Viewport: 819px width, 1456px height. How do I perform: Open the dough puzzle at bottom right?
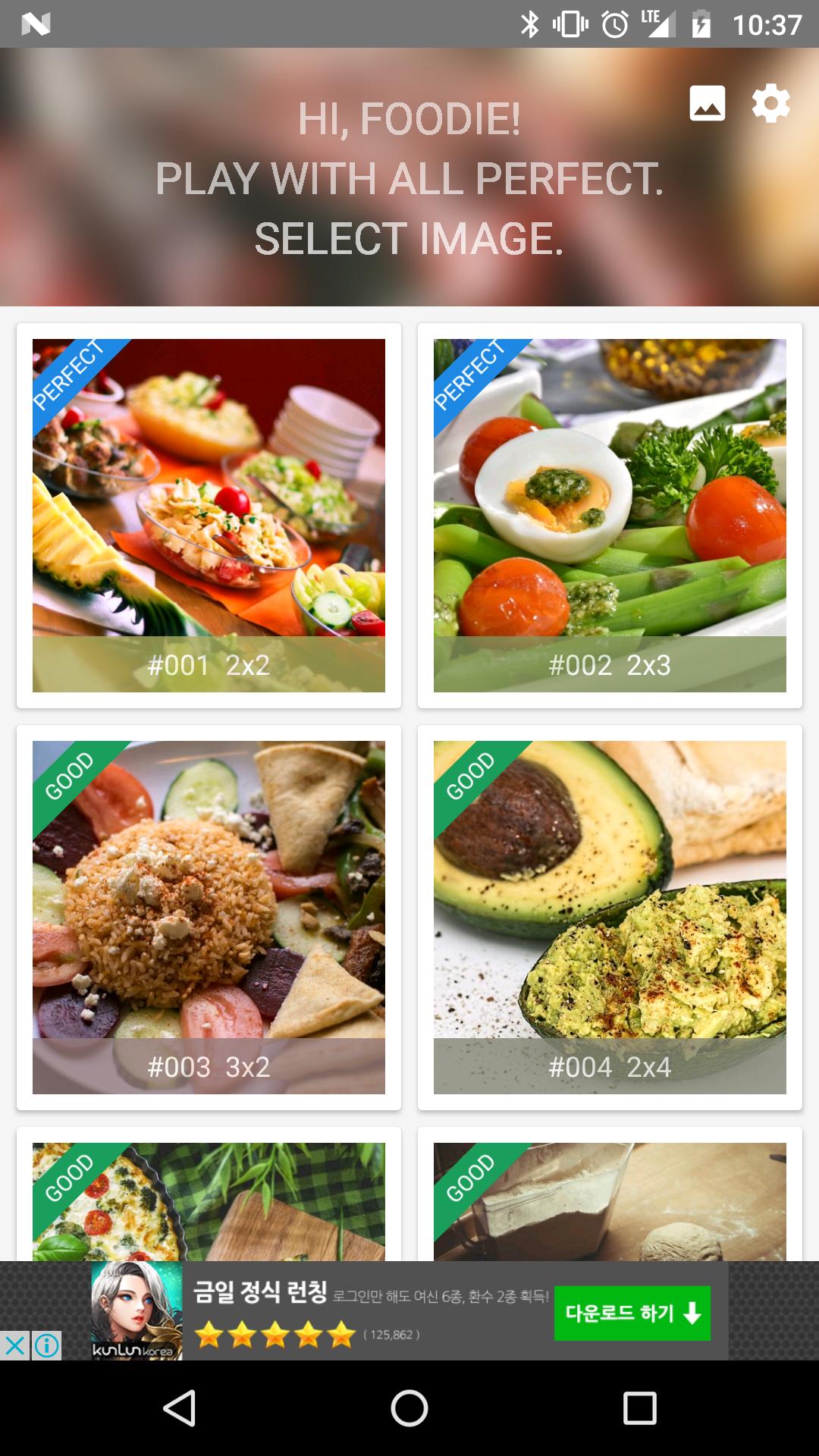pyautogui.click(x=610, y=1198)
